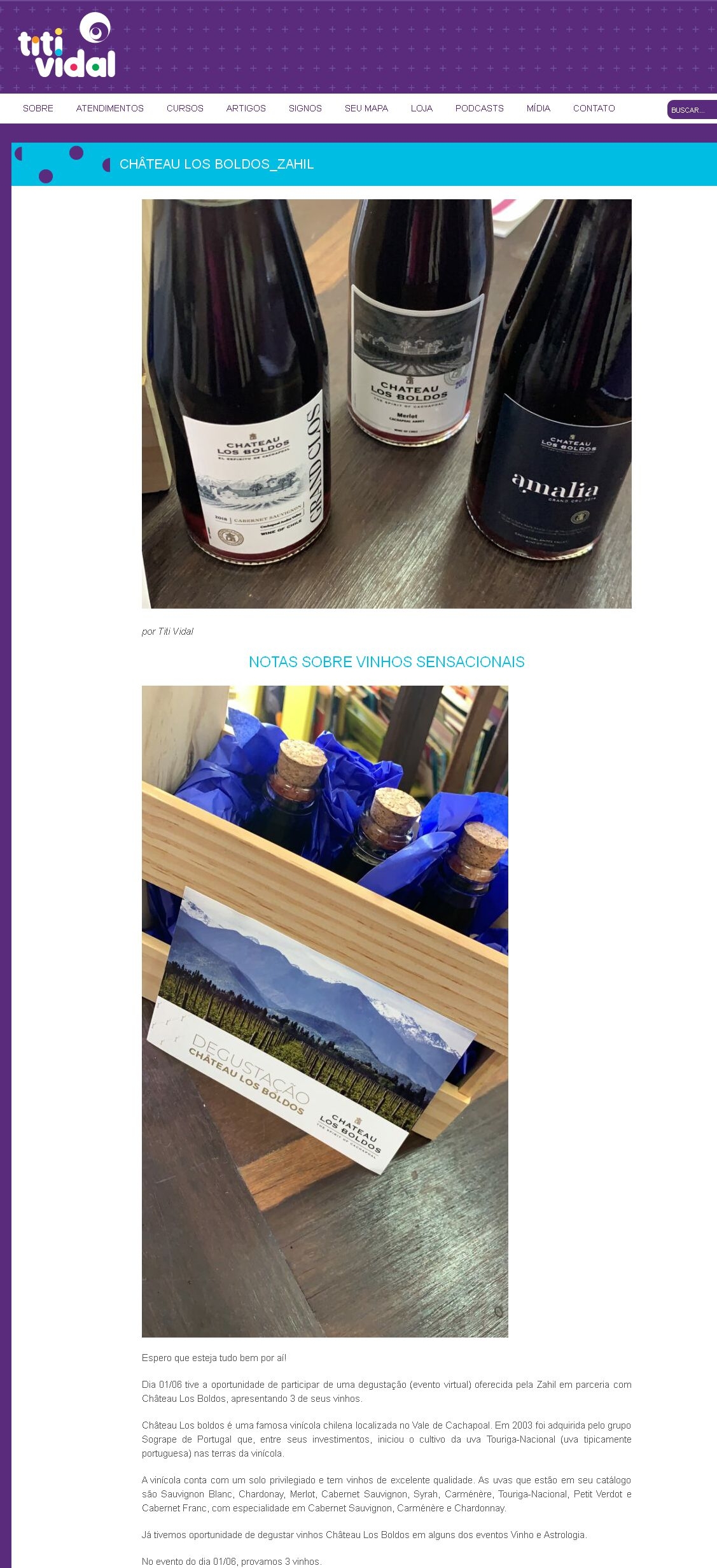
Task: Open the Sobre menu item
Action: pyautogui.click(x=38, y=108)
